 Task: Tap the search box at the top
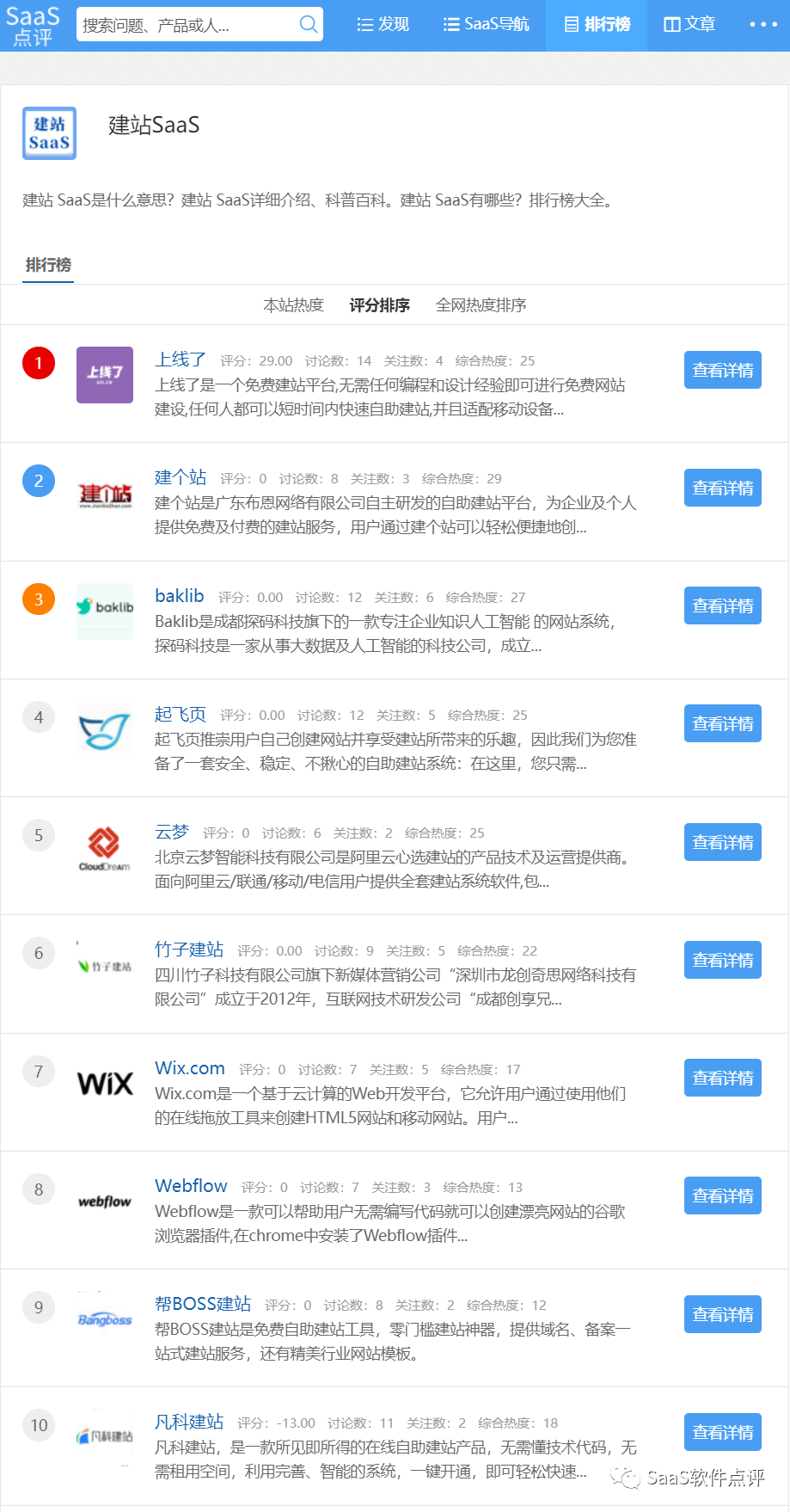(185, 25)
